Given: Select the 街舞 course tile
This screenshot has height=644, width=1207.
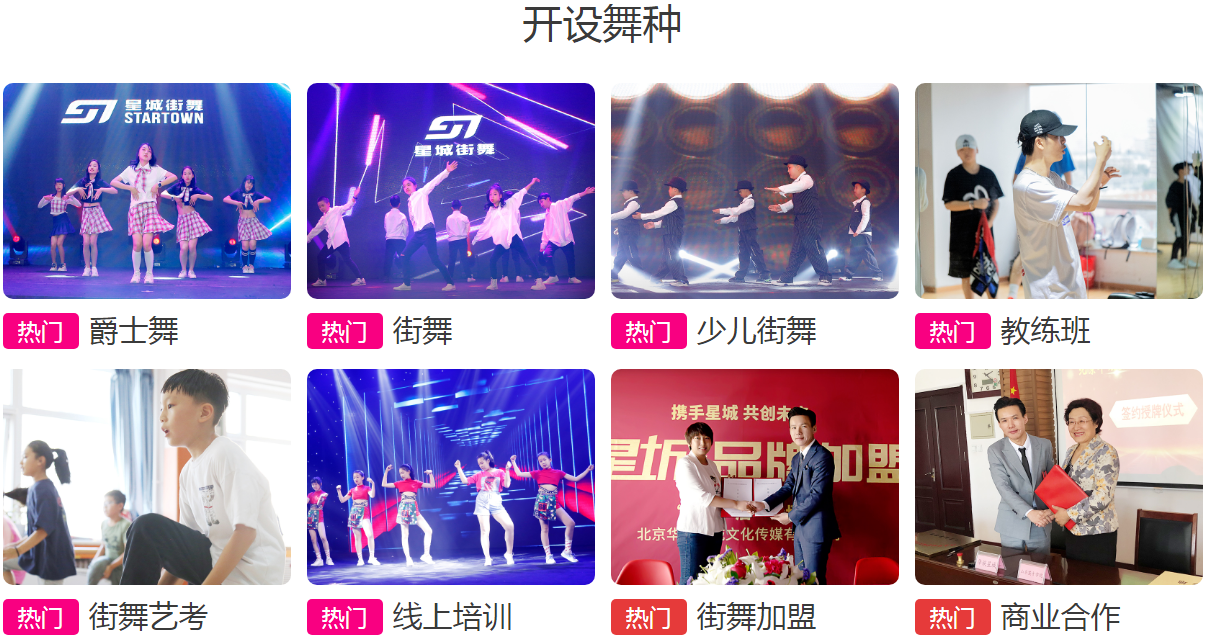Looking at the screenshot, I should point(451,191).
